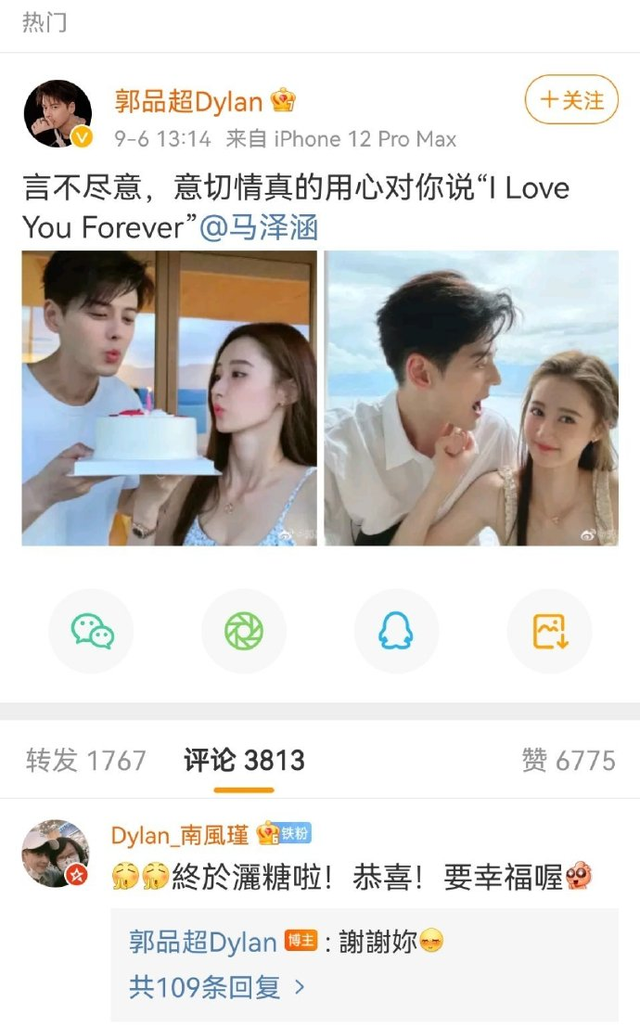Switch to the 赞 6775 tab
This screenshot has height=1027, width=640.
pyautogui.click(x=569, y=760)
